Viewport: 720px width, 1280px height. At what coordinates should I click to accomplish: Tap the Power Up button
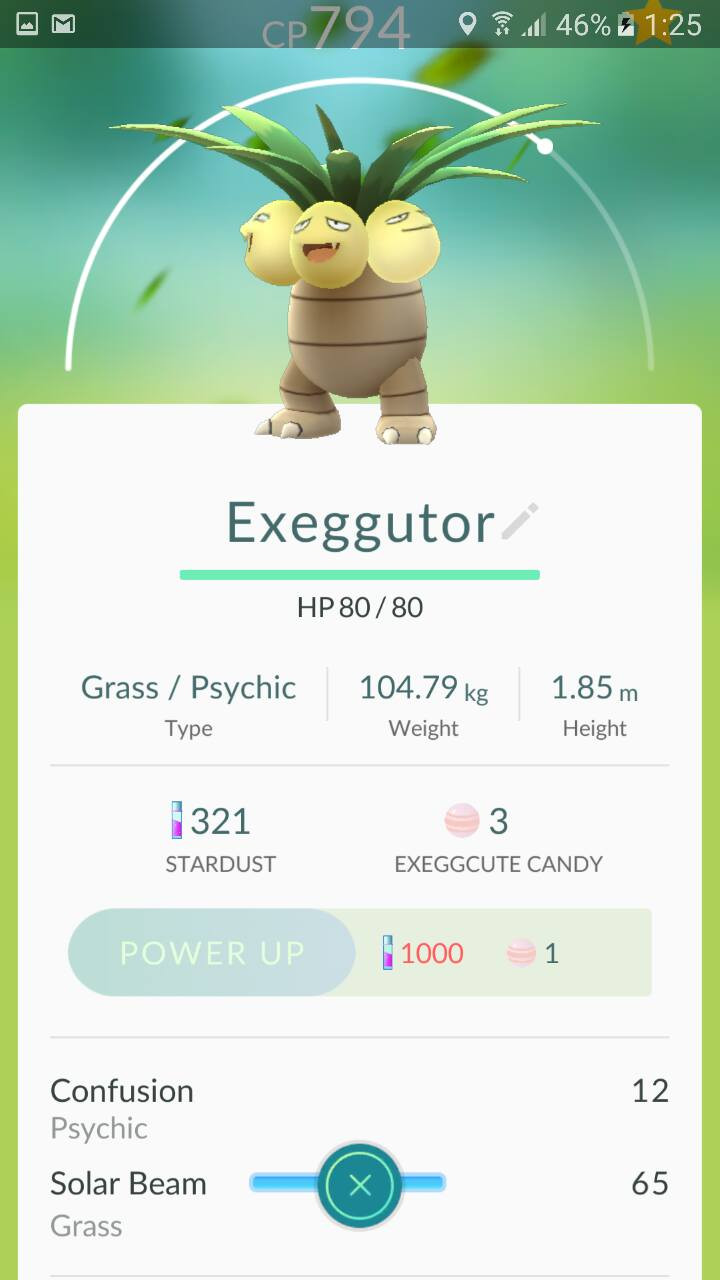point(212,952)
